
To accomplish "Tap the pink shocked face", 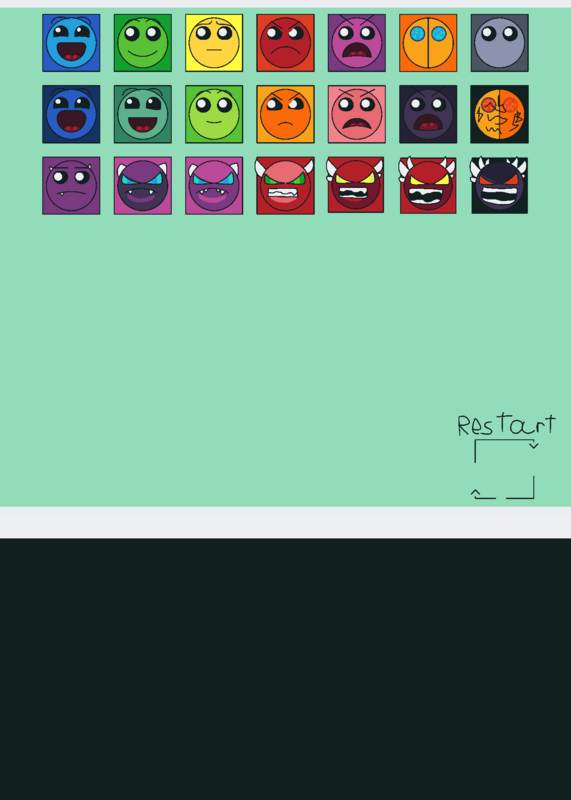I will click(357, 114).
